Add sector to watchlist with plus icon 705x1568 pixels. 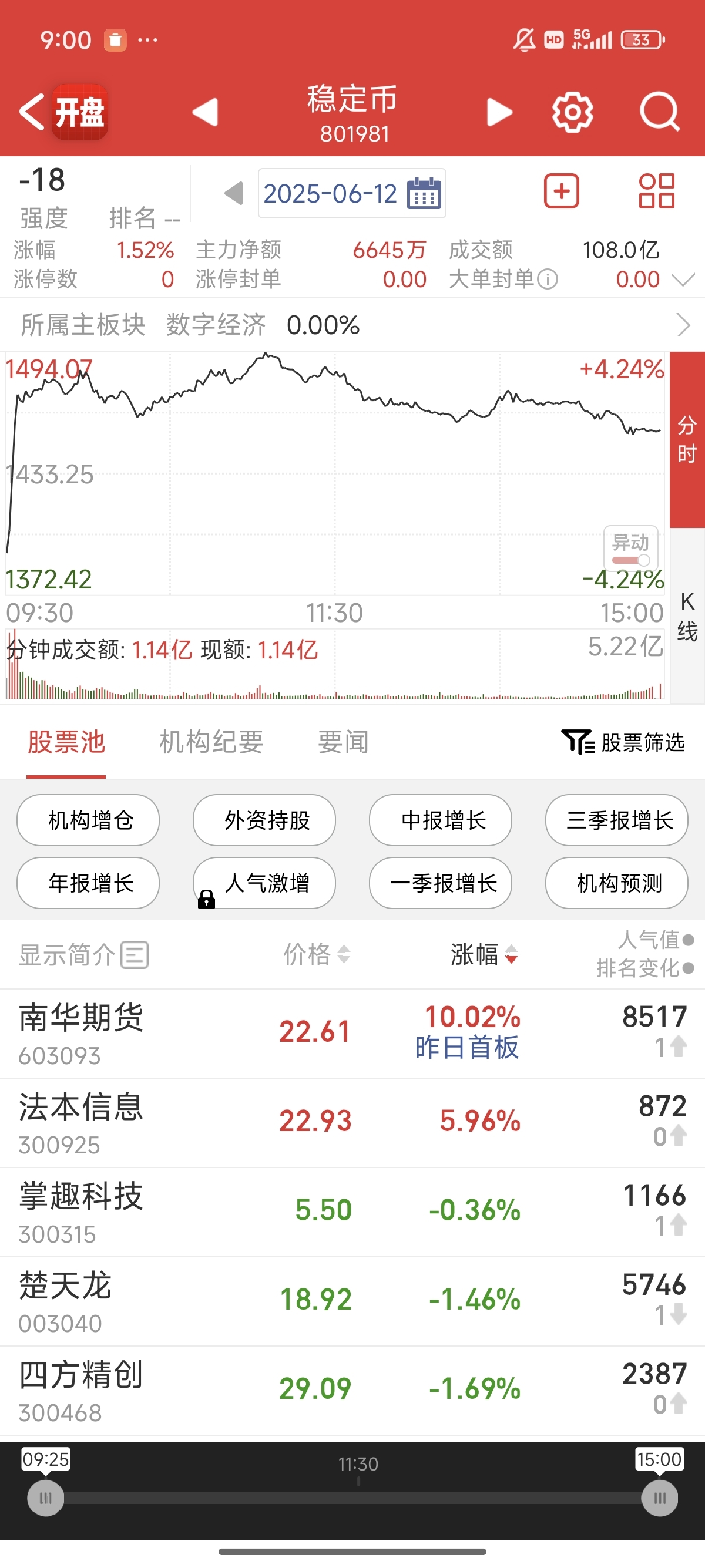561,191
